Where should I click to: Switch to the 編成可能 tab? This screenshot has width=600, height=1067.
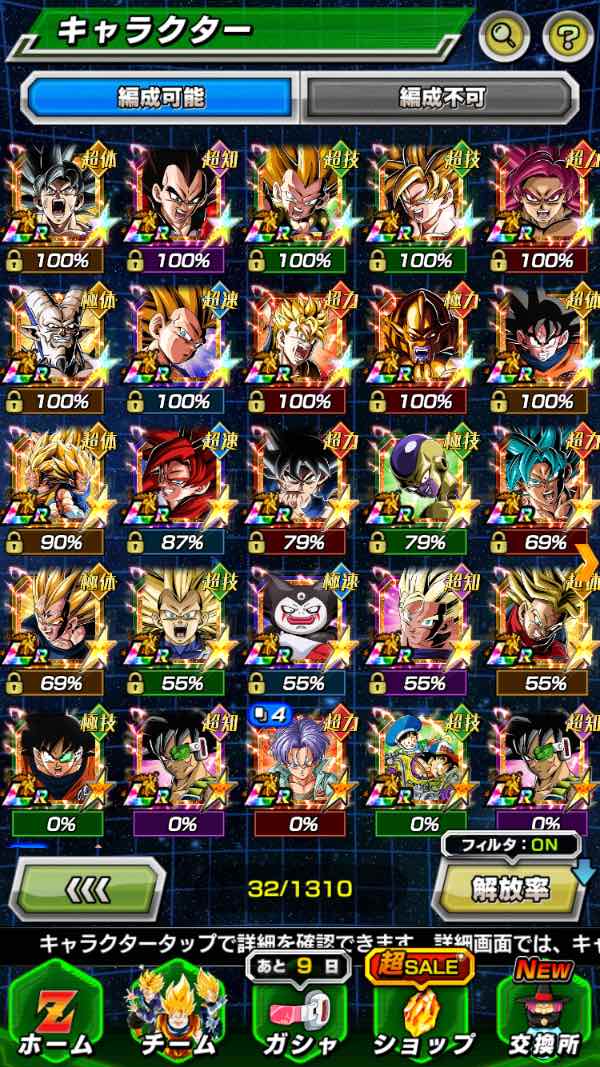pyautogui.click(x=160, y=97)
